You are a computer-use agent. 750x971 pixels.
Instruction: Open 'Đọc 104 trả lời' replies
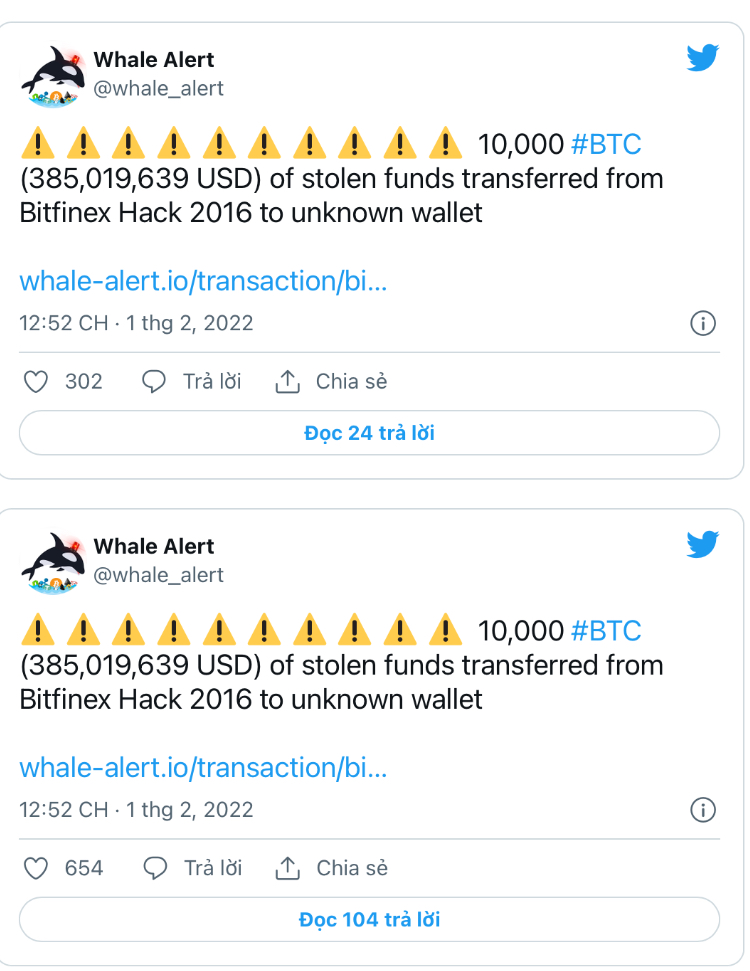coord(369,919)
